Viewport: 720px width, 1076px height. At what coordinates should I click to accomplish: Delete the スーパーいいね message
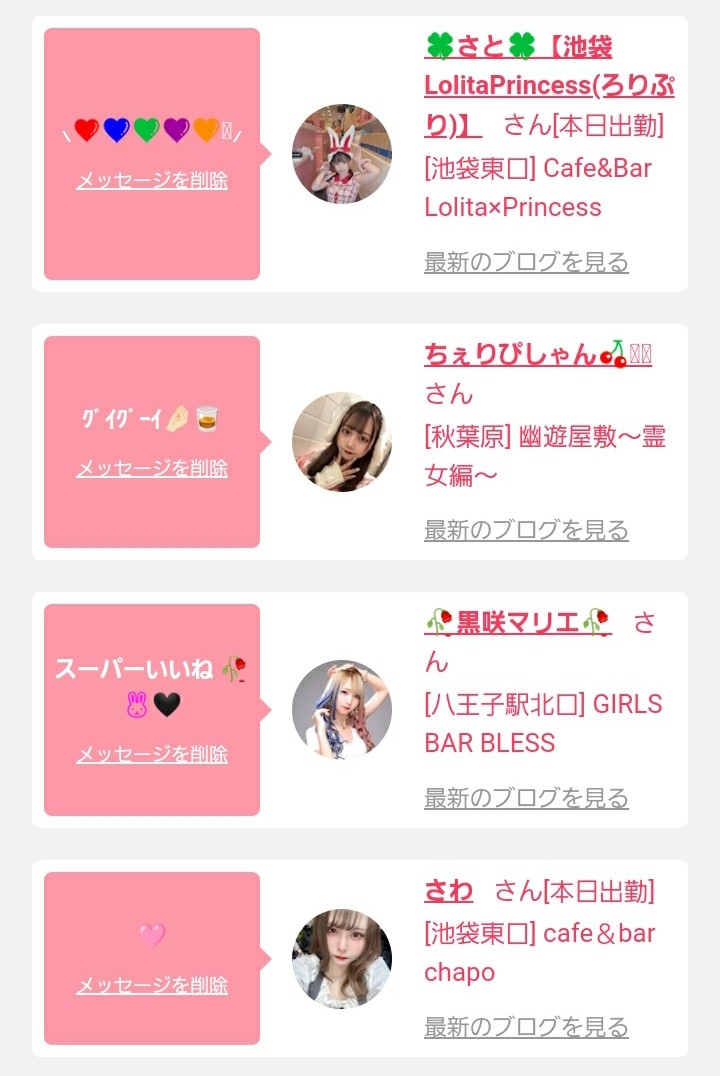152,754
